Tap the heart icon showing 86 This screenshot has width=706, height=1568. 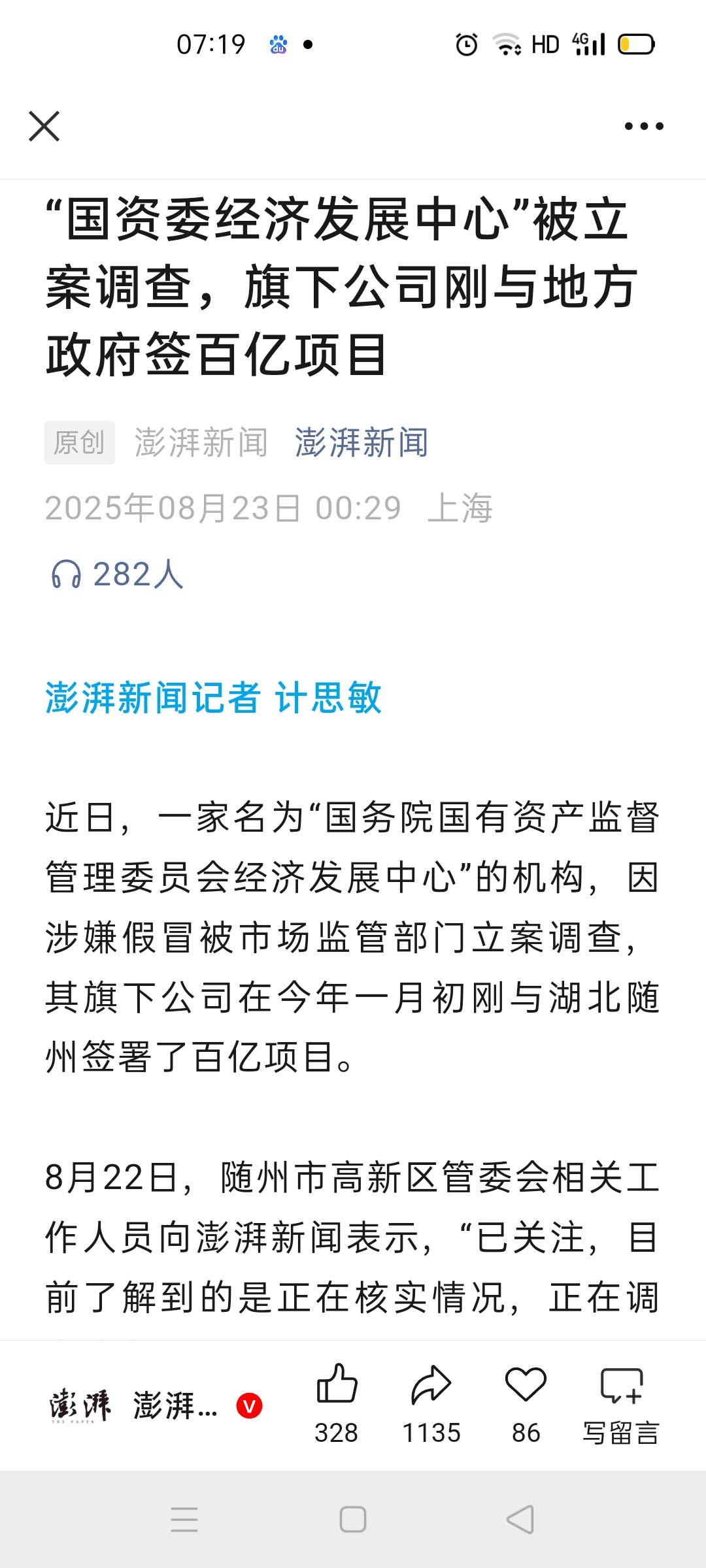526,1385
